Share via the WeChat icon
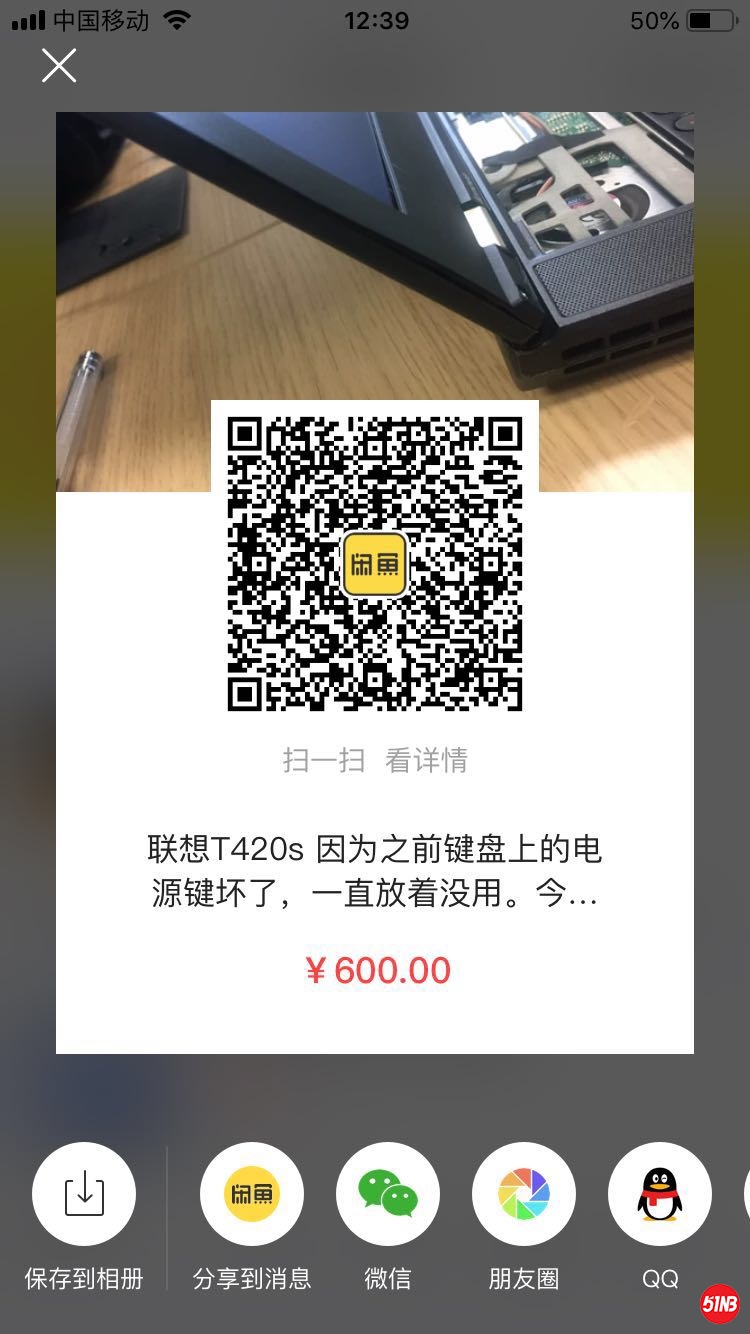The width and height of the screenshot is (750, 1334). 387,1194
